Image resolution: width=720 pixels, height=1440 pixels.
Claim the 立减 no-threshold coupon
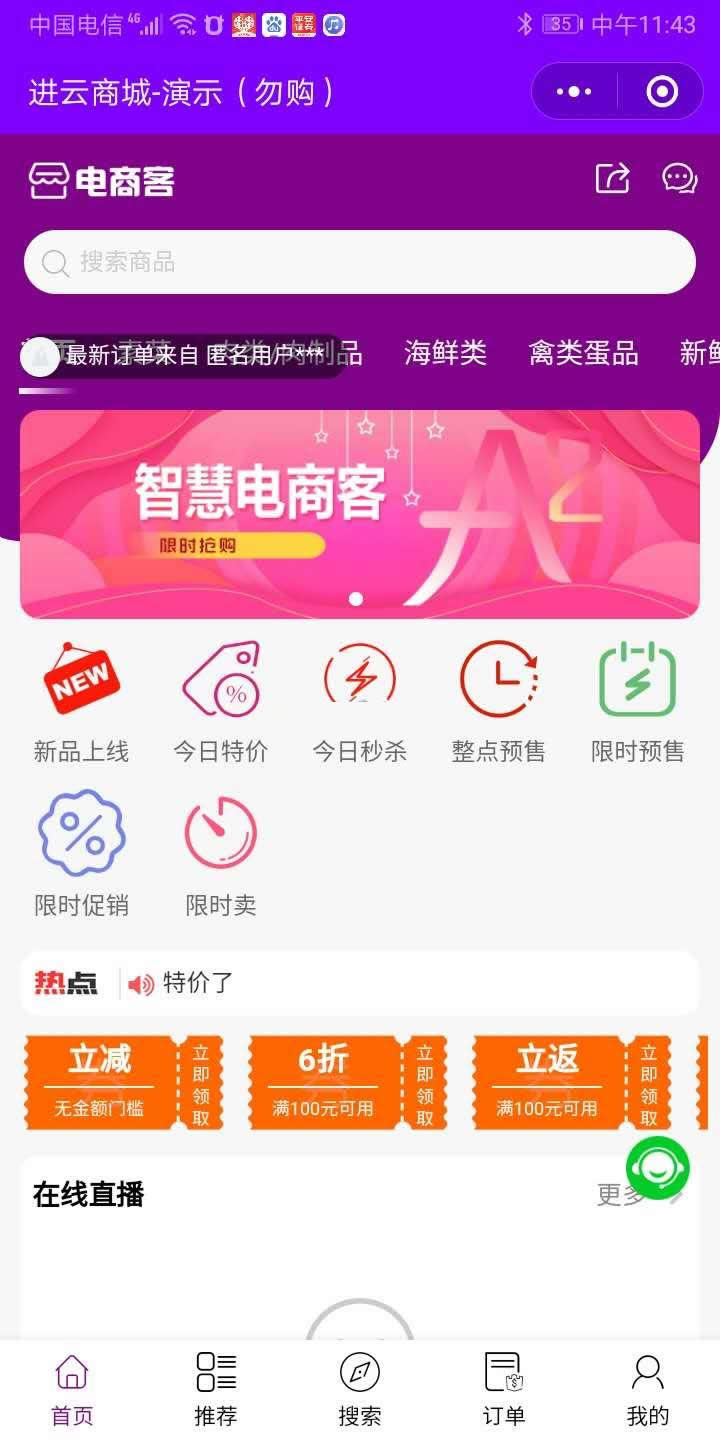(200, 1084)
